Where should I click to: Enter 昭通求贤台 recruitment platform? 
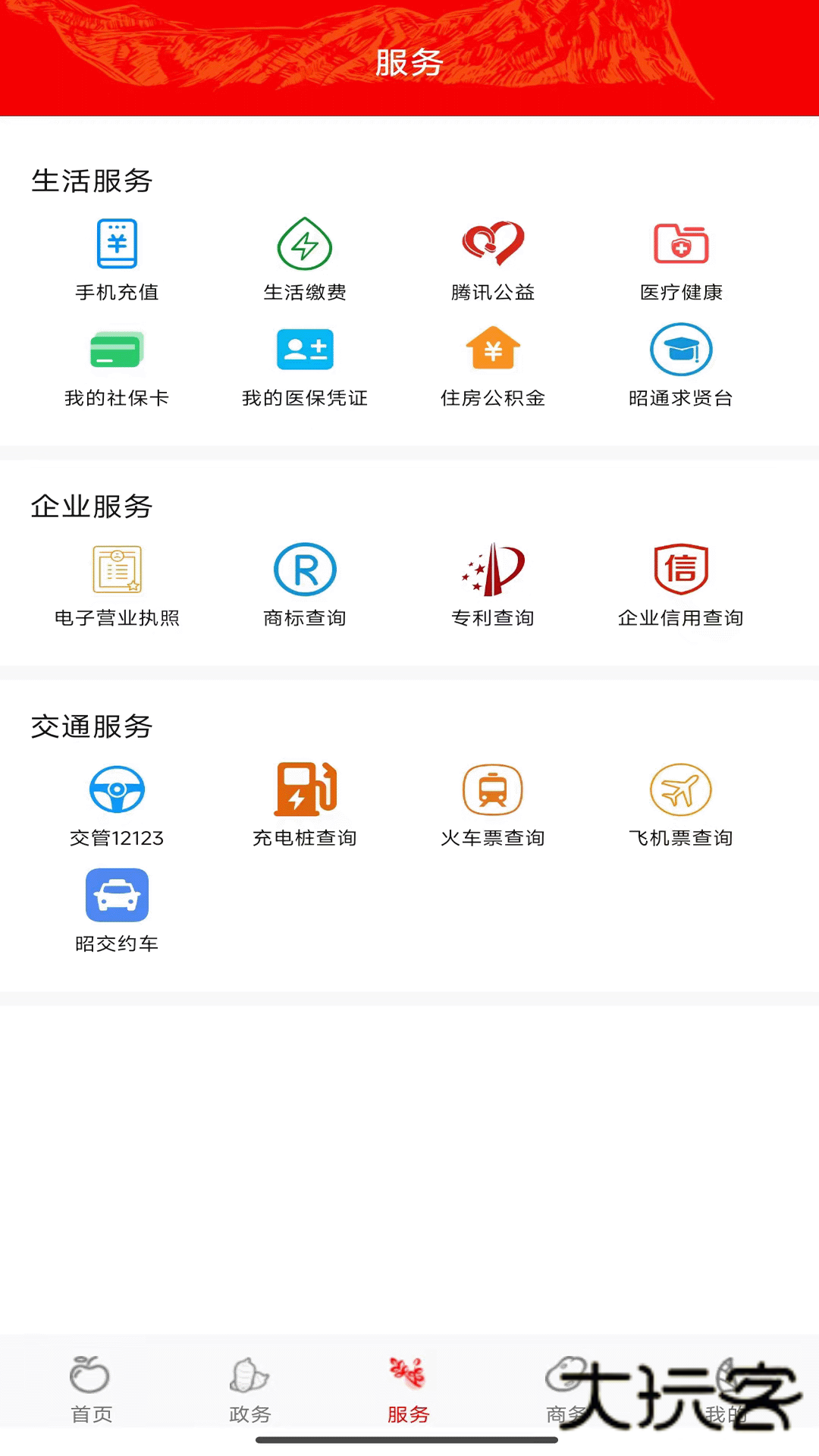681,364
